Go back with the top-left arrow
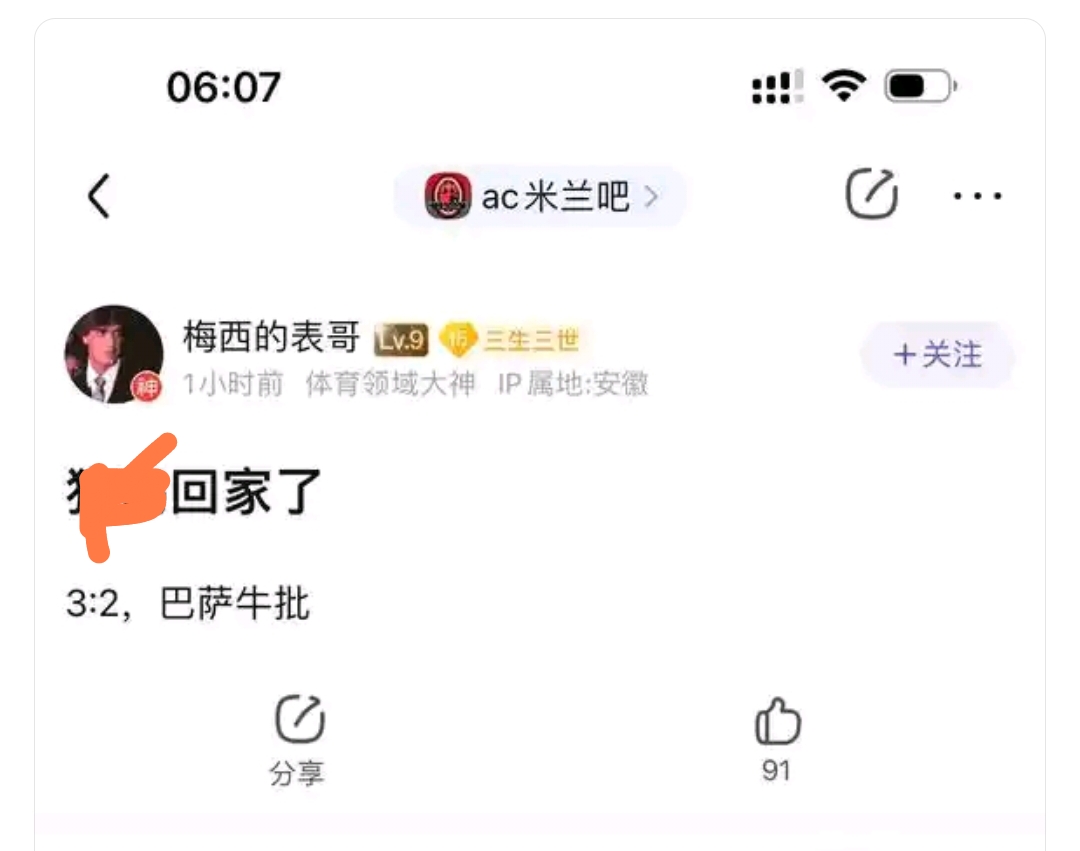 [98, 196]
